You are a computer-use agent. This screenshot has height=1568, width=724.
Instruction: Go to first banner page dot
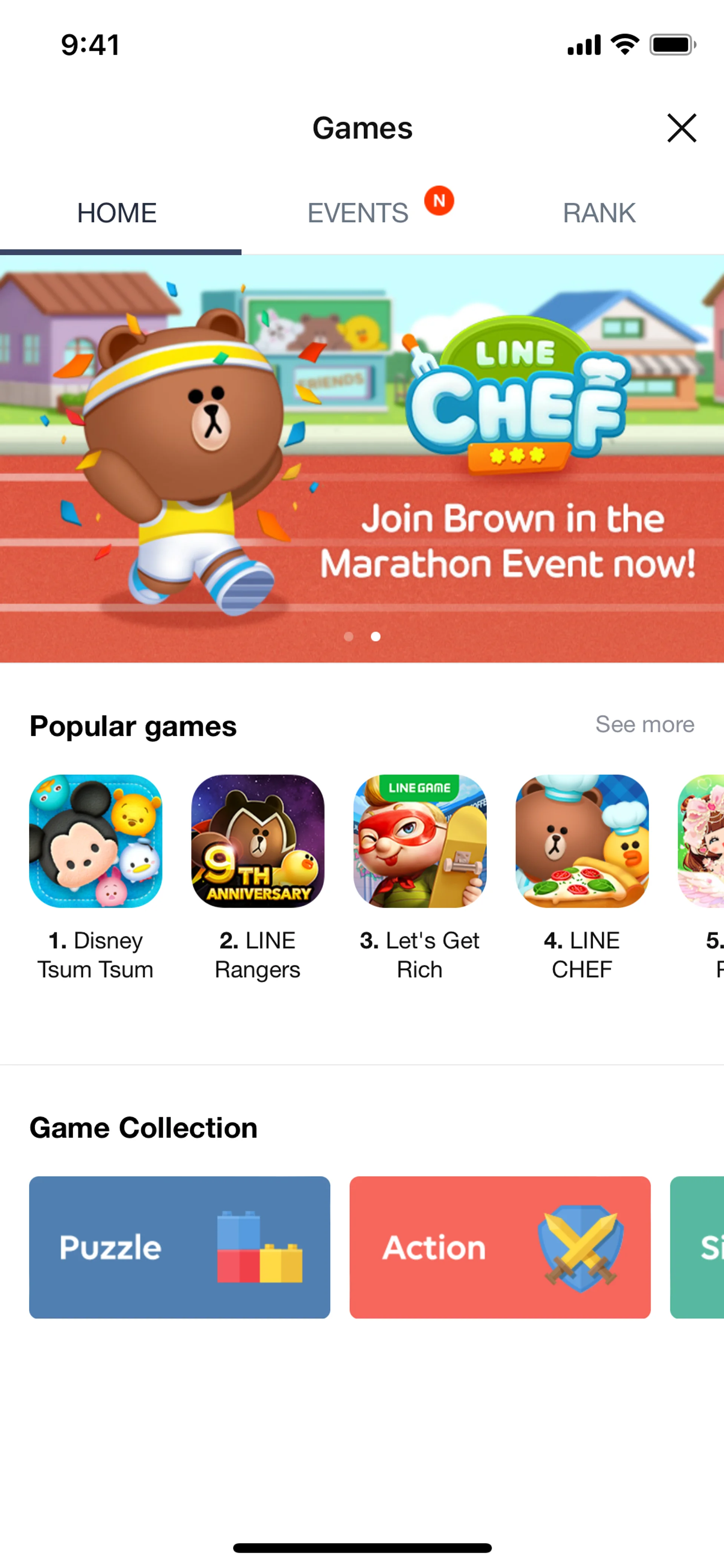[349, 637]
